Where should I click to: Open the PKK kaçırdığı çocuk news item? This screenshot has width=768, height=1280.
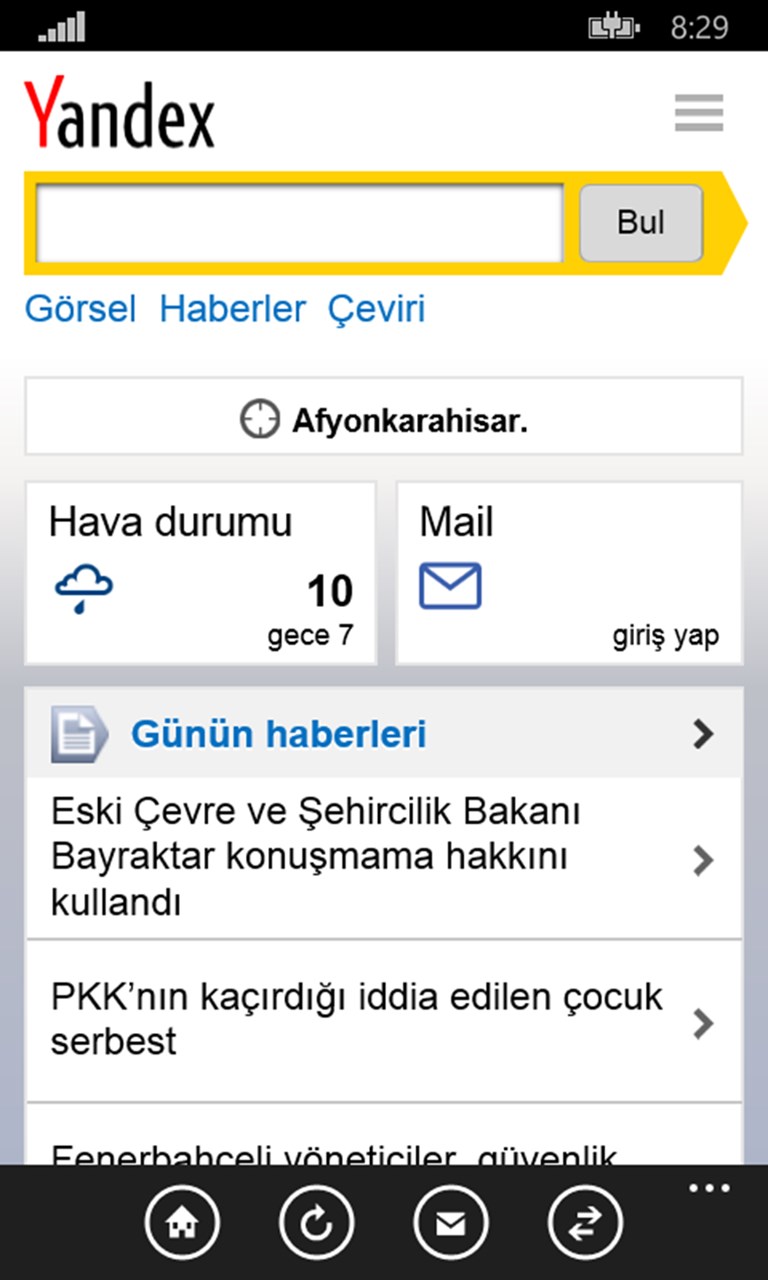click(384, 1020)
